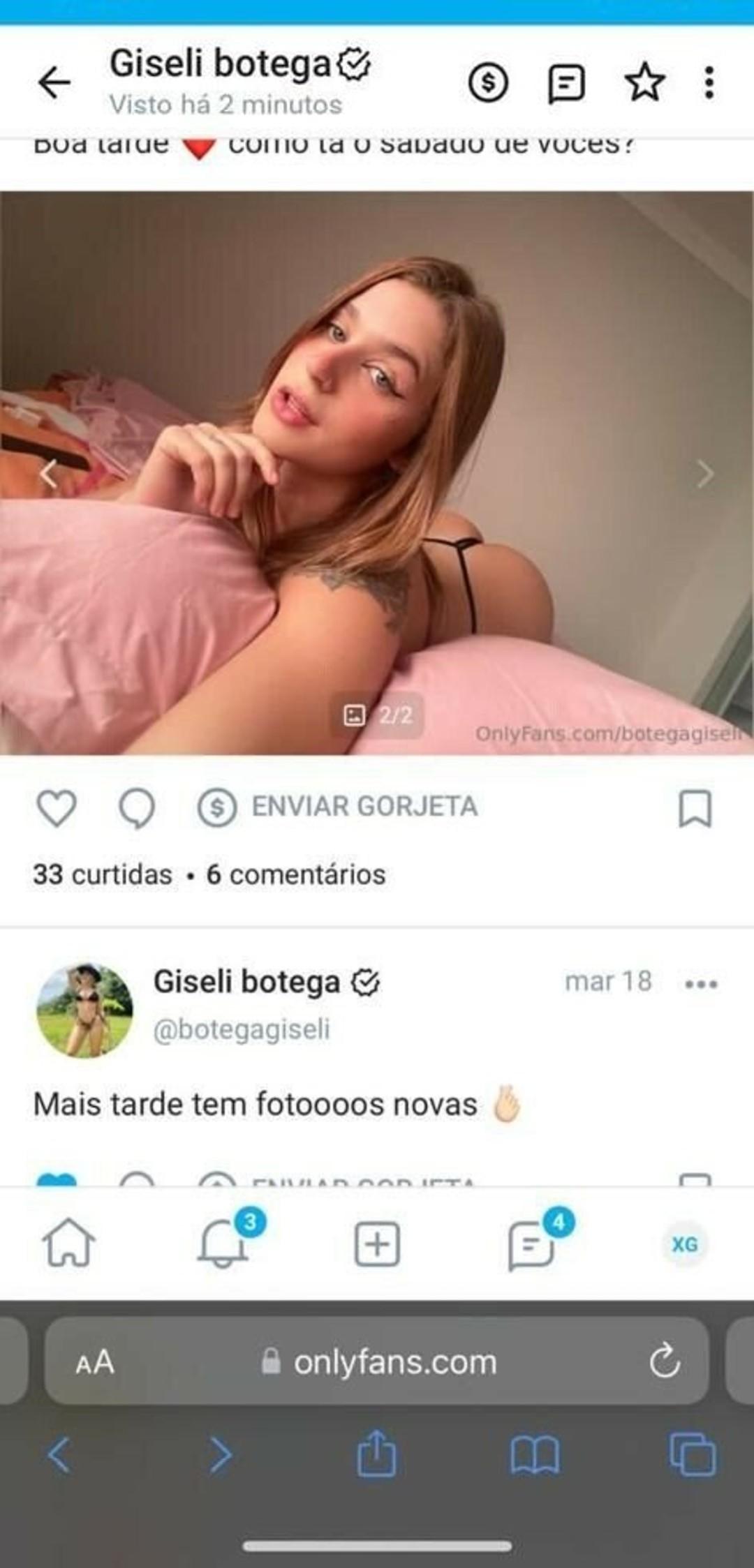Open the @botegagiseli profile link
Image resolution: width=754 pixels, height=1568 pixels.
click(x=242, y=1030)
